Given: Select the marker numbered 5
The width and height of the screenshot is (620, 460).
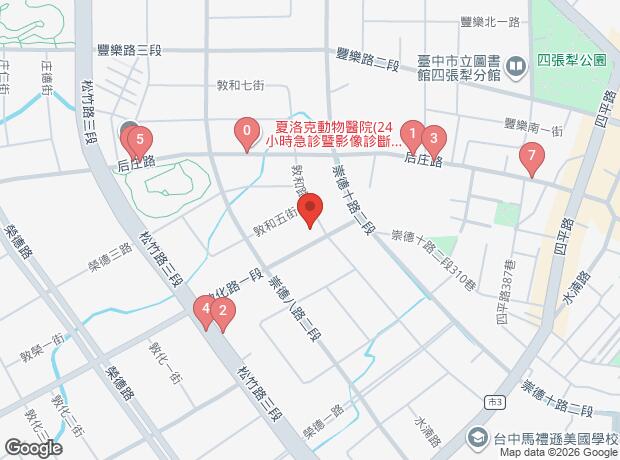Looking at the screenshot, I should 140,139.
